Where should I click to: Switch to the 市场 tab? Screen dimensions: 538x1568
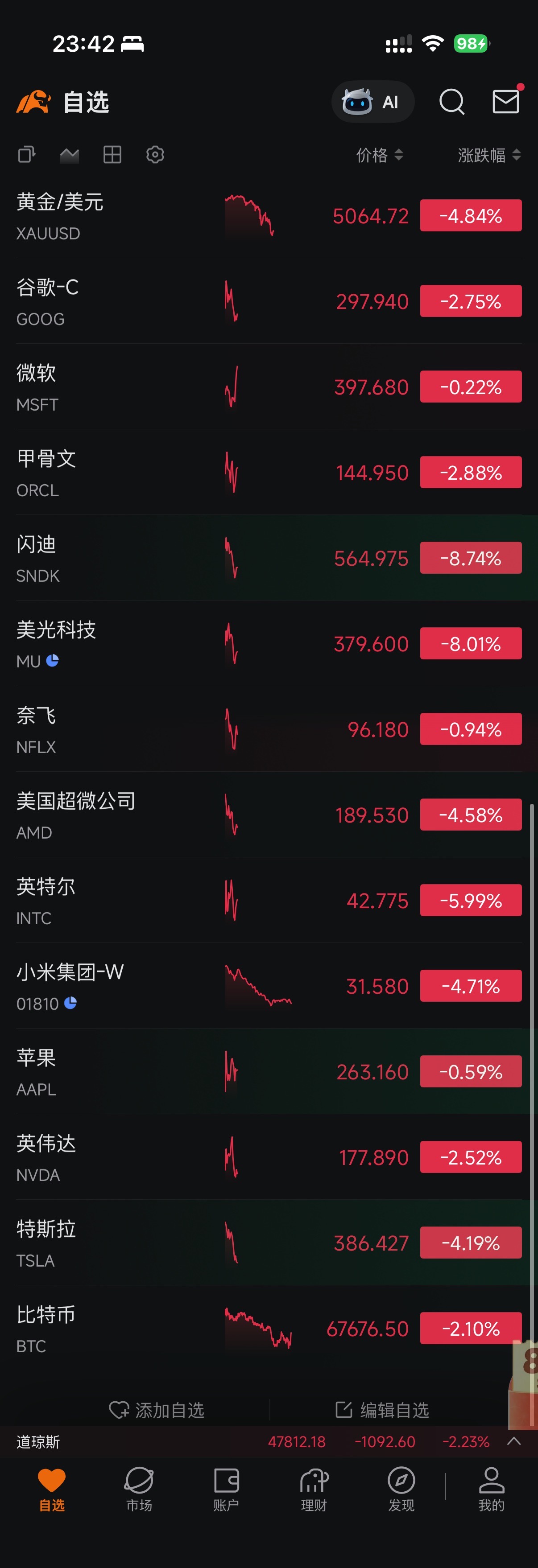coord(139,1490)
